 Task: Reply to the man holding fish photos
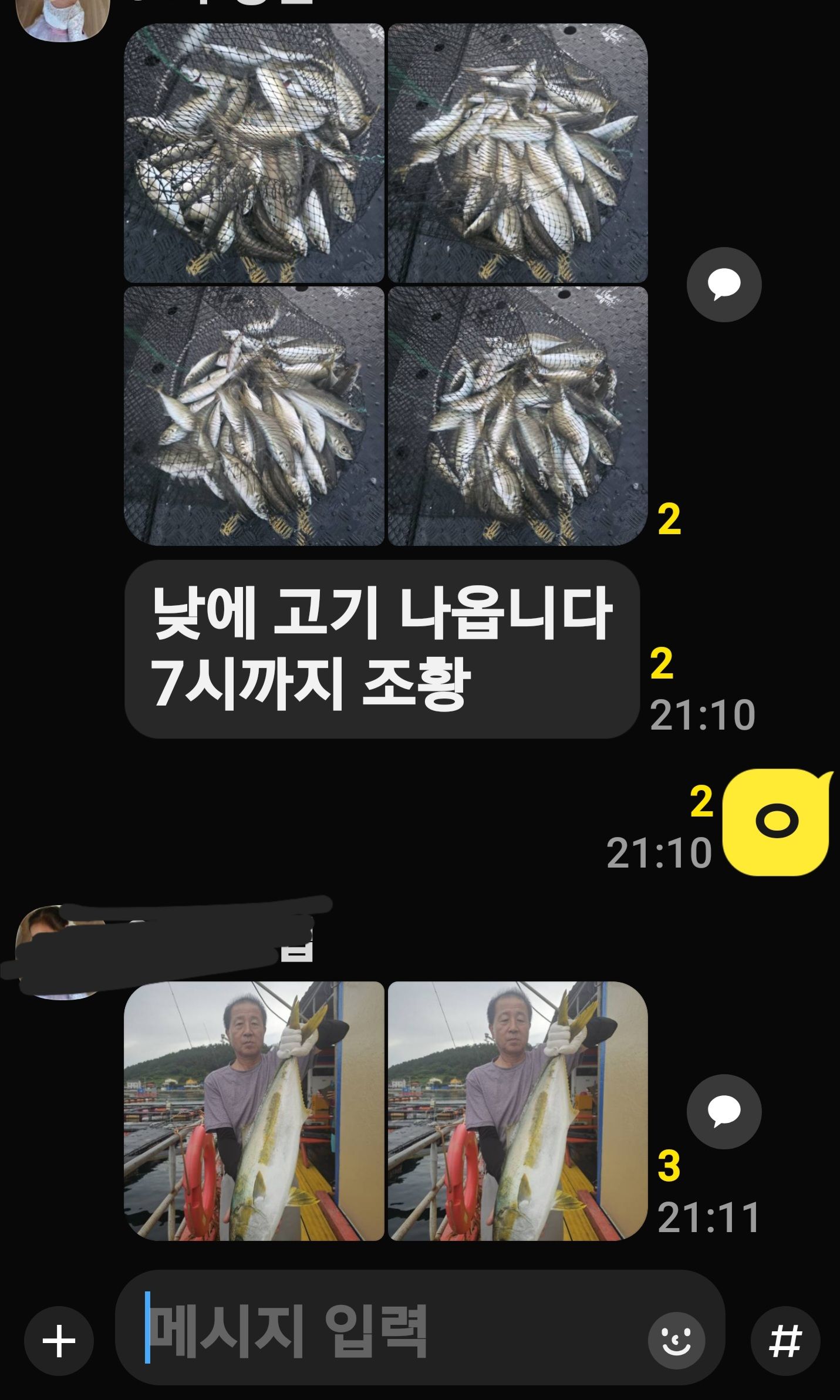(724, 1111)
